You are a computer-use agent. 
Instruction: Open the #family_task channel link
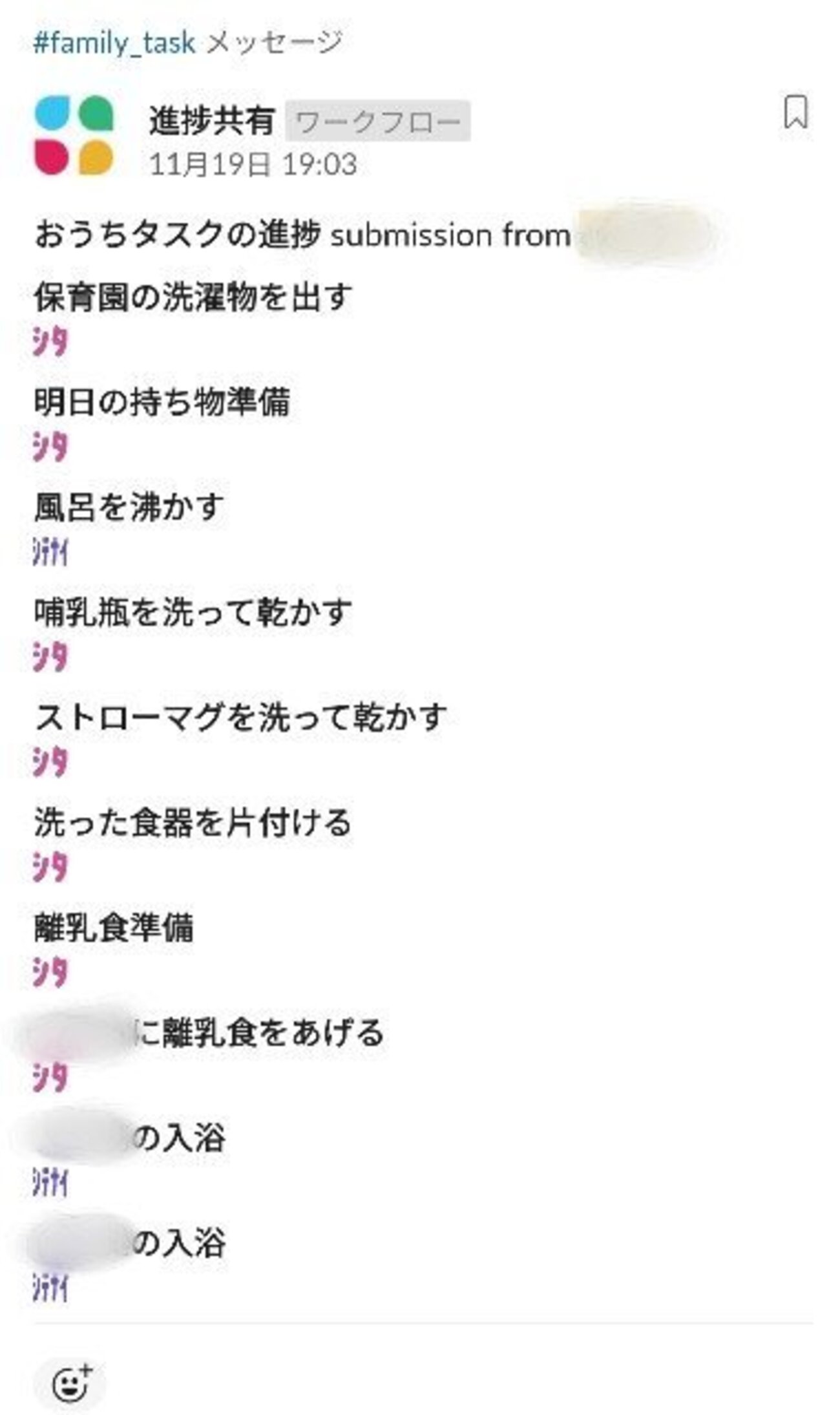114,43
